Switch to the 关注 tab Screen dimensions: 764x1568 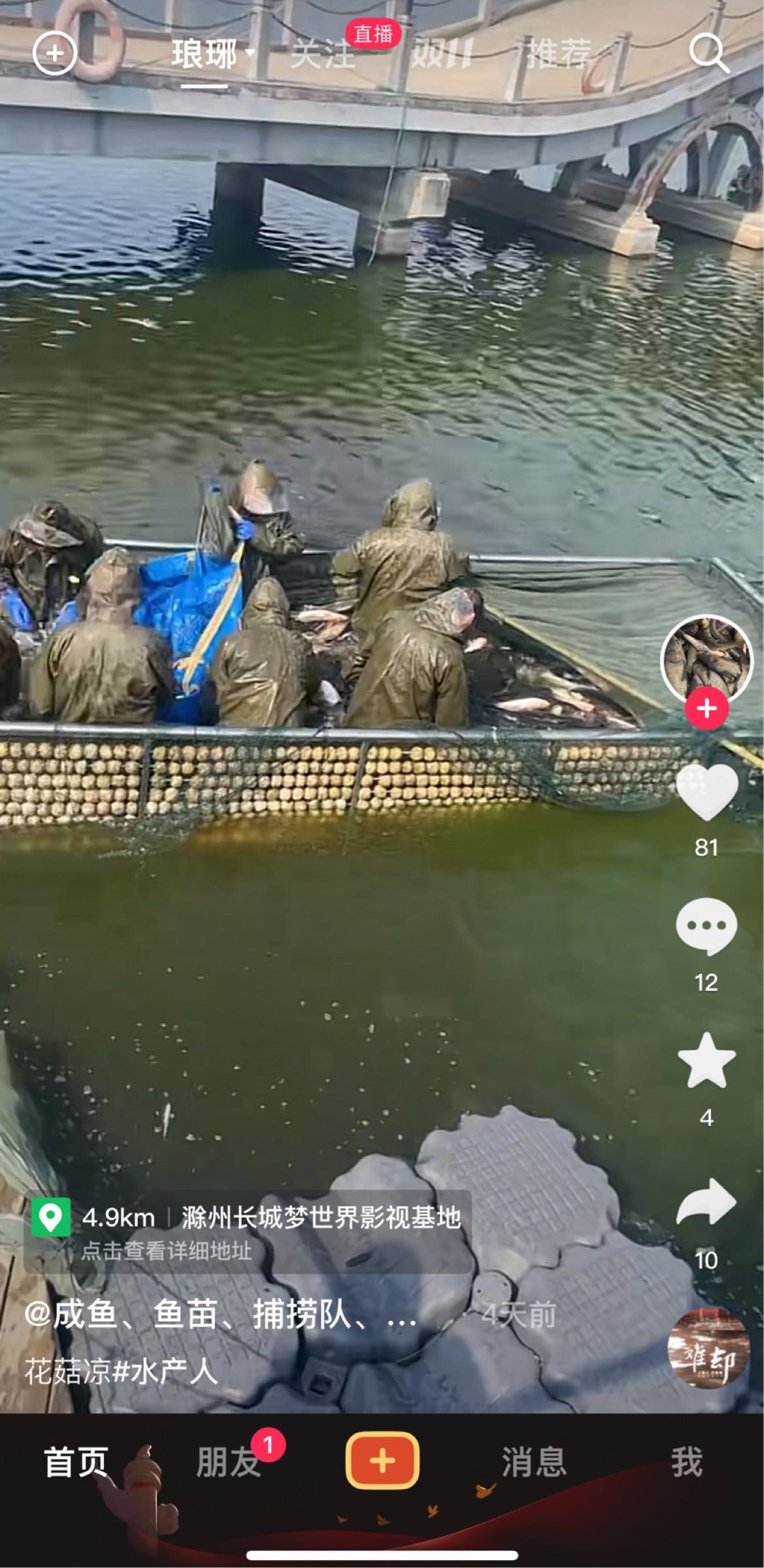click(323, 54)
